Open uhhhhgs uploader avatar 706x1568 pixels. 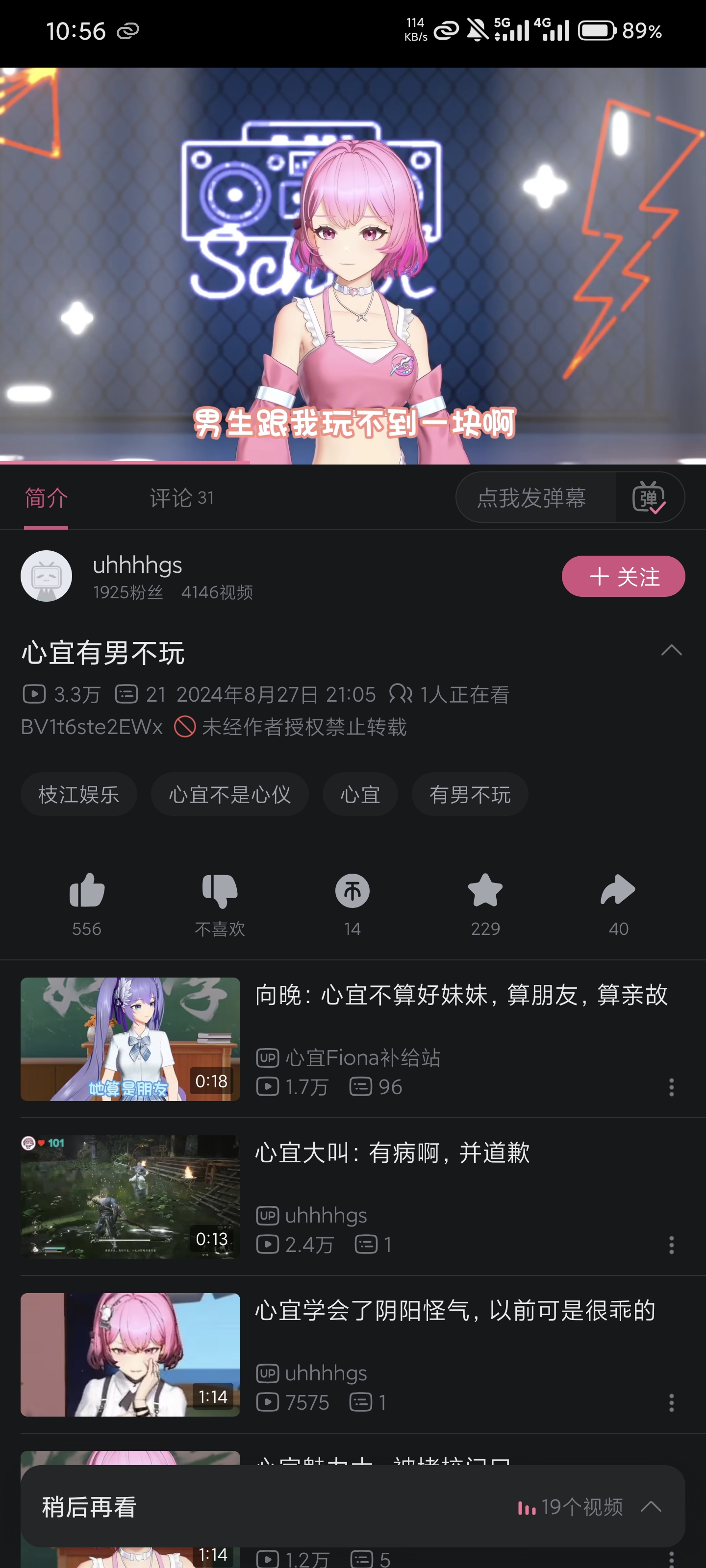[46, 576]
